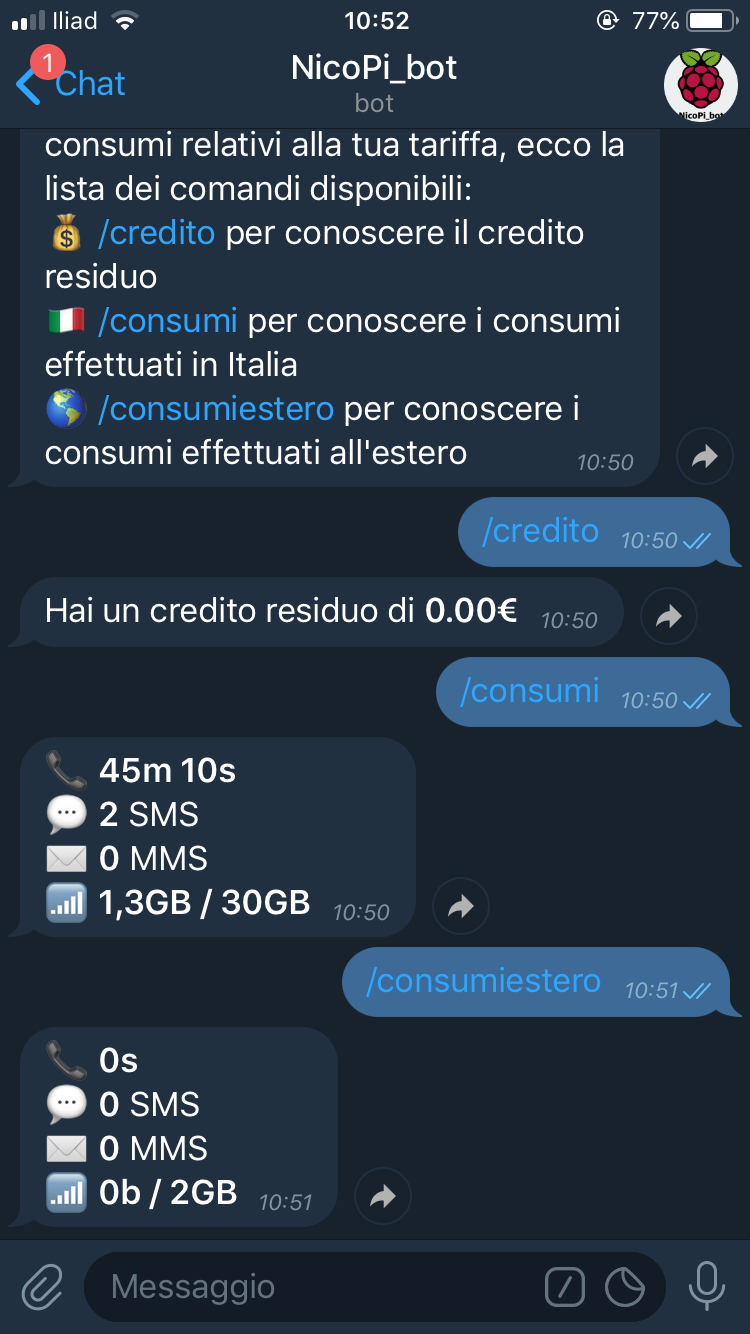The height and width of the screenshot is (1334, 750).
Task: Tap the /consumi command link in list
Action: [x=167, y=321]
